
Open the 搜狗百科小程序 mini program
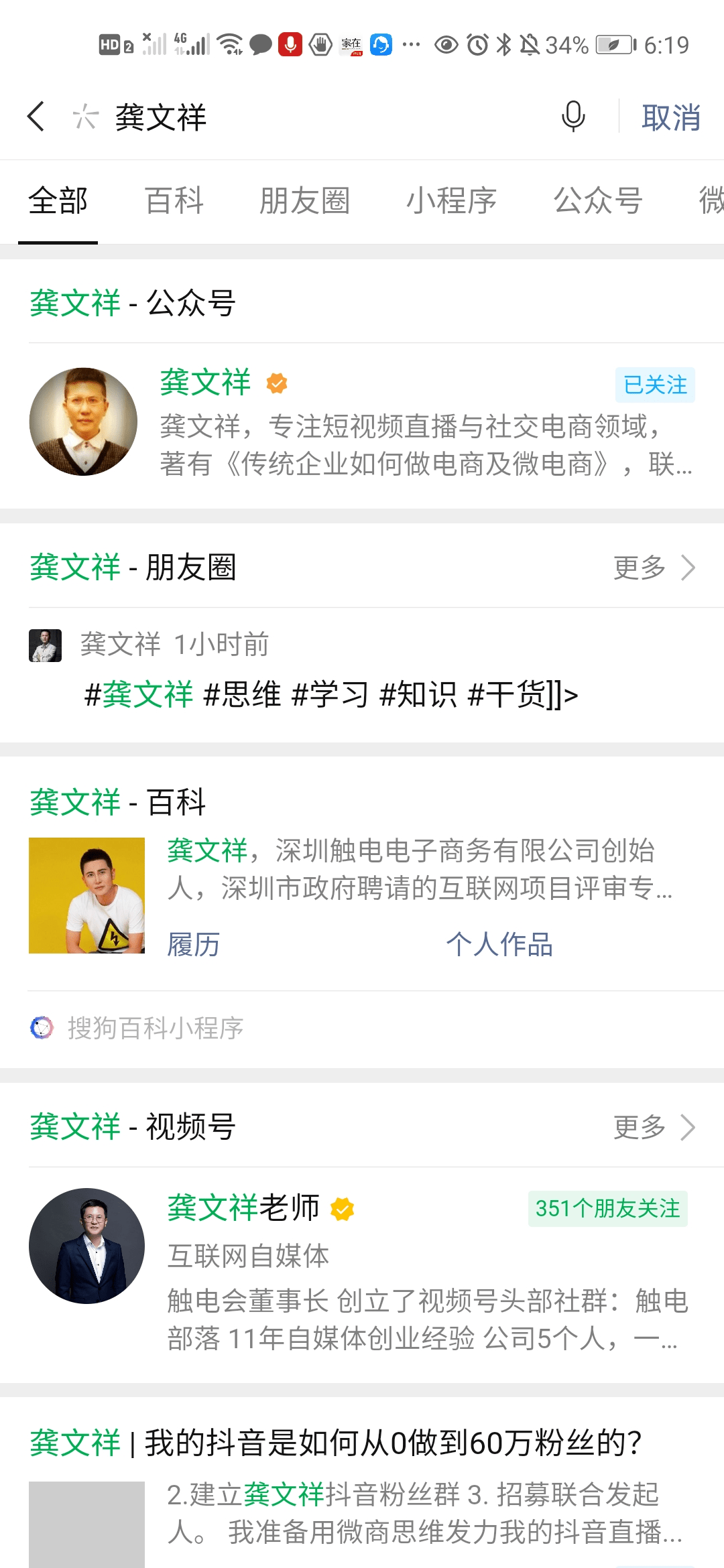click(x=154, y=1028)
